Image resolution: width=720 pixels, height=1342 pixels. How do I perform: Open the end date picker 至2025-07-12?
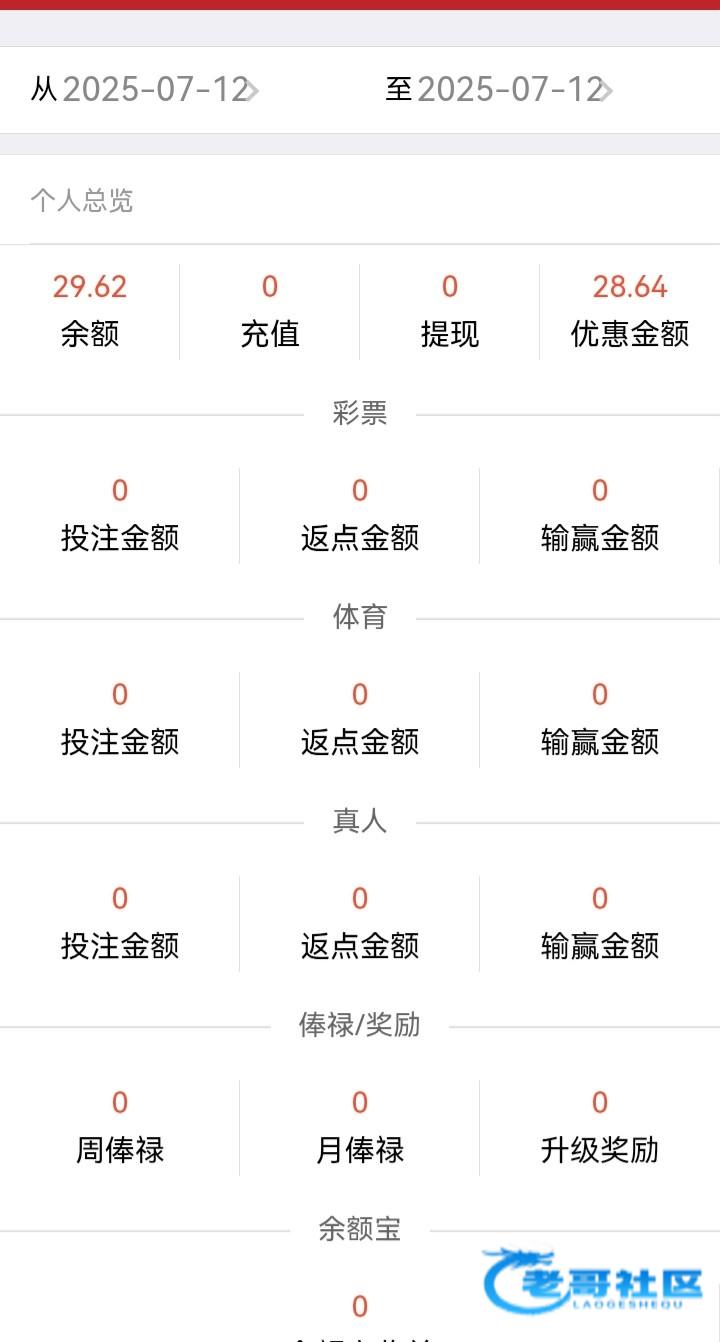499,90
